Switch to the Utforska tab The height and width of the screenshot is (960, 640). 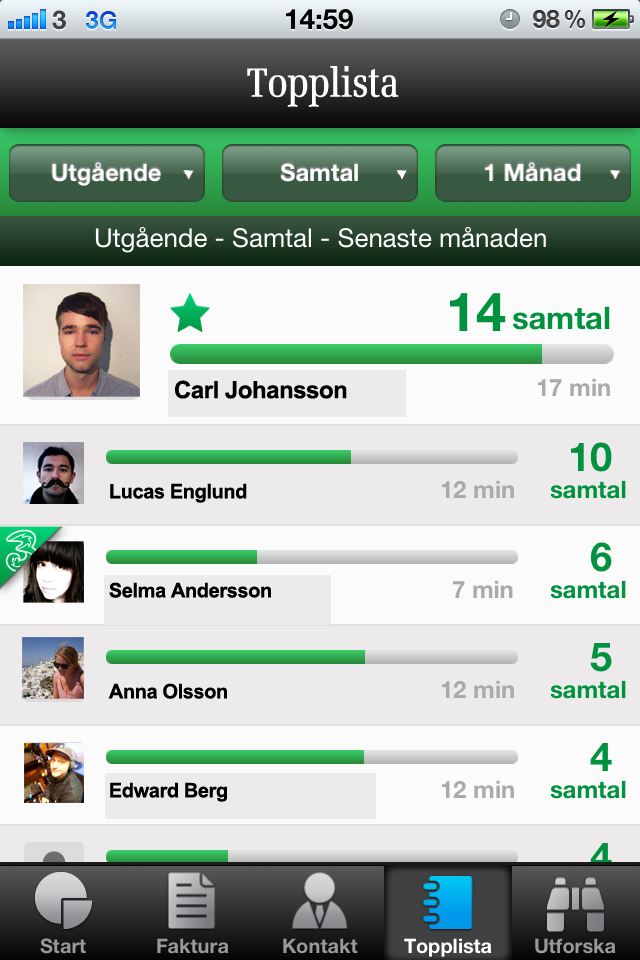tap(576, 913)
